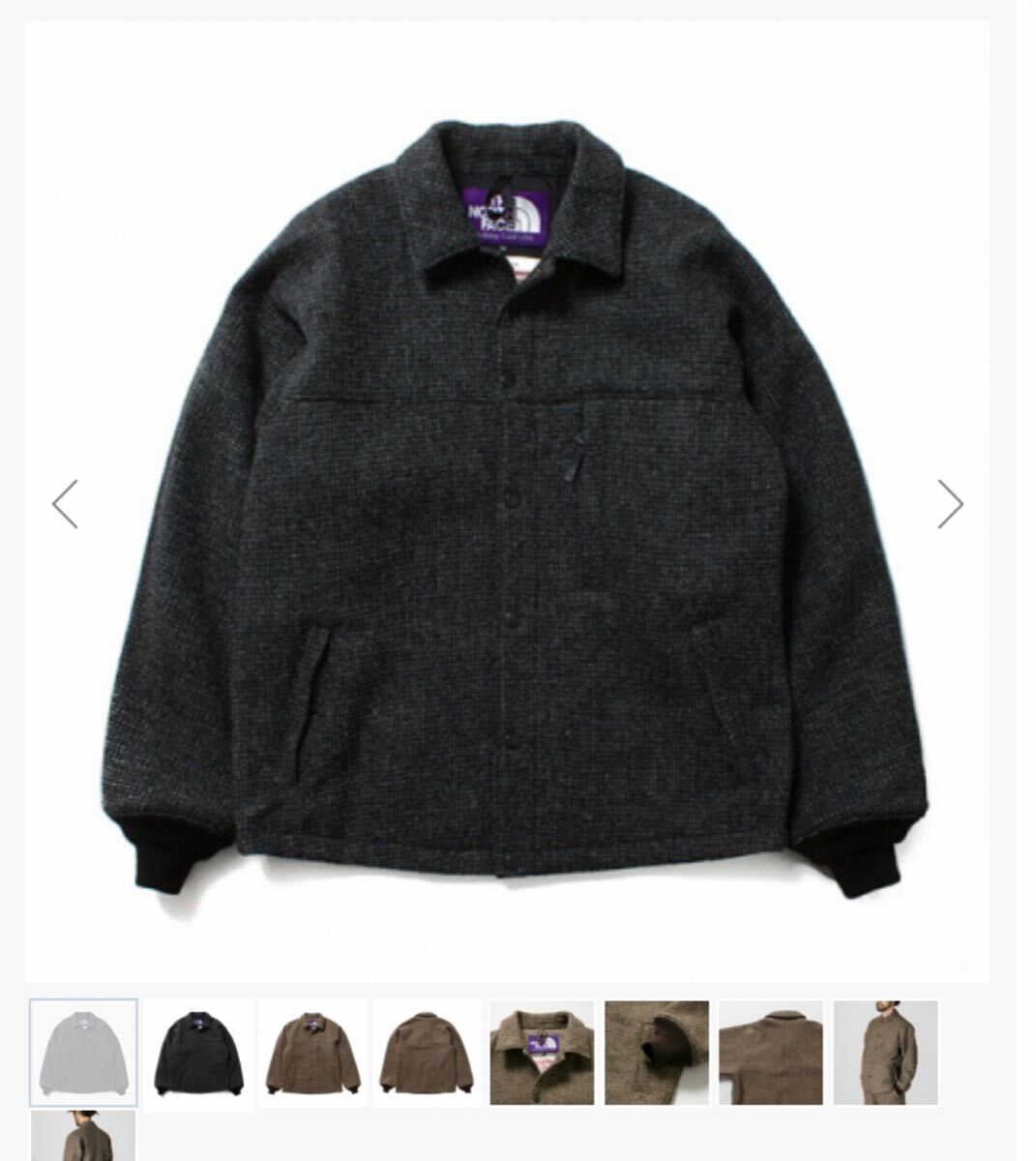This screenshot has height=1161, width=1036.
Task: Select the brown collar label close-up thumbnail
Action: (542, 1052)
